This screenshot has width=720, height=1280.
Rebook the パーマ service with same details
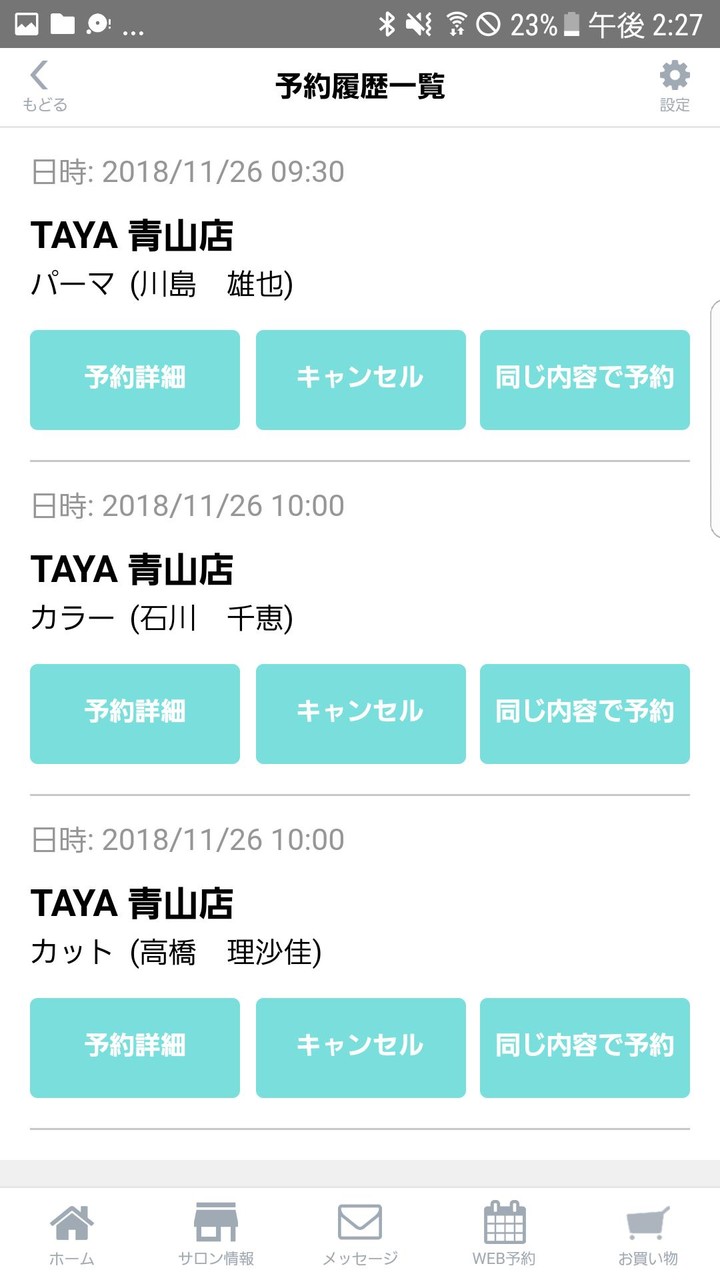coord(584,379)
